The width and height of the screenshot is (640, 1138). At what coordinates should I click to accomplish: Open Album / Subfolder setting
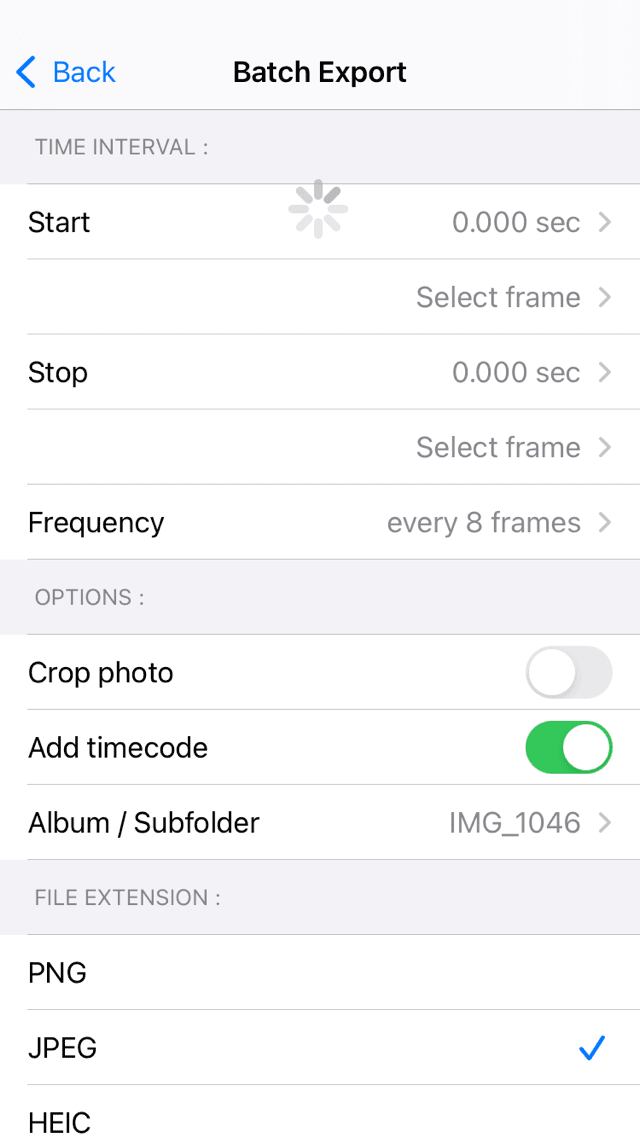[x=320, y=822]
